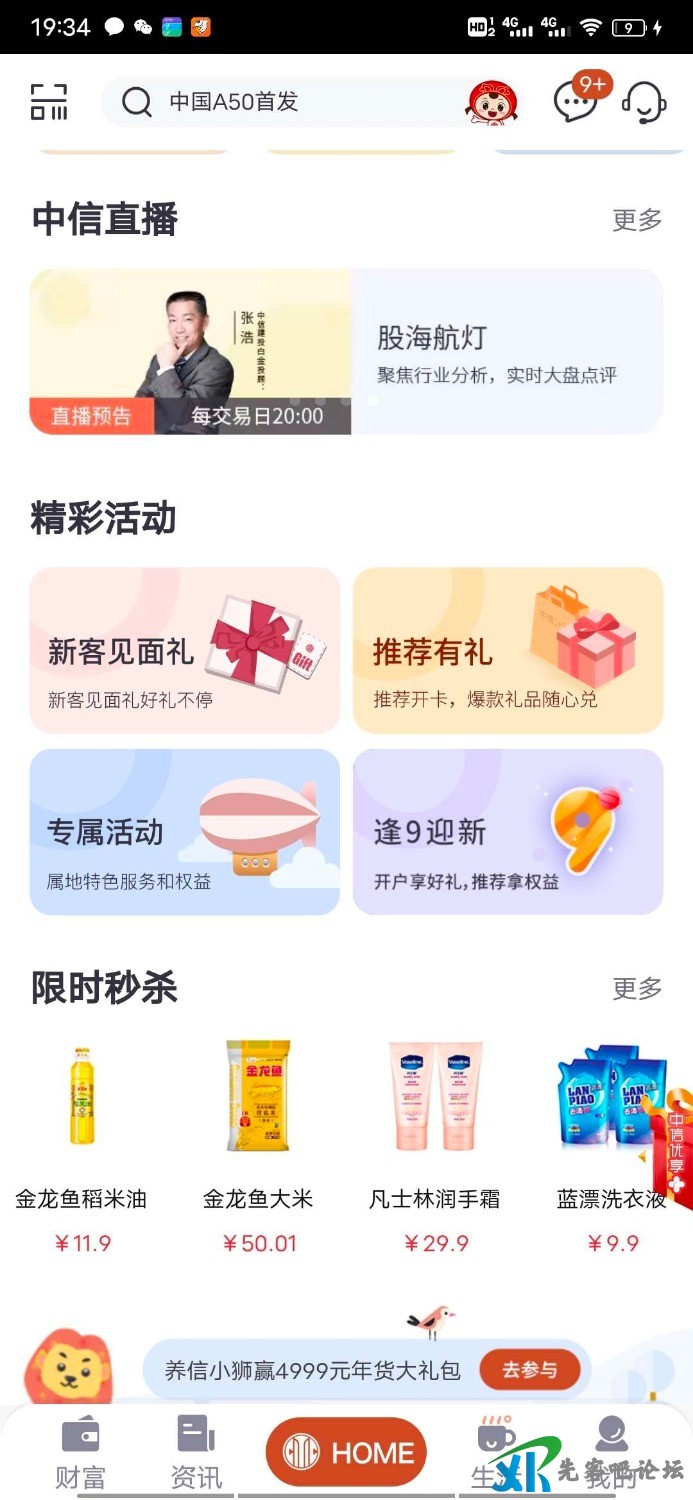Open the 推荐有礼 activity card

coord(508,650)
